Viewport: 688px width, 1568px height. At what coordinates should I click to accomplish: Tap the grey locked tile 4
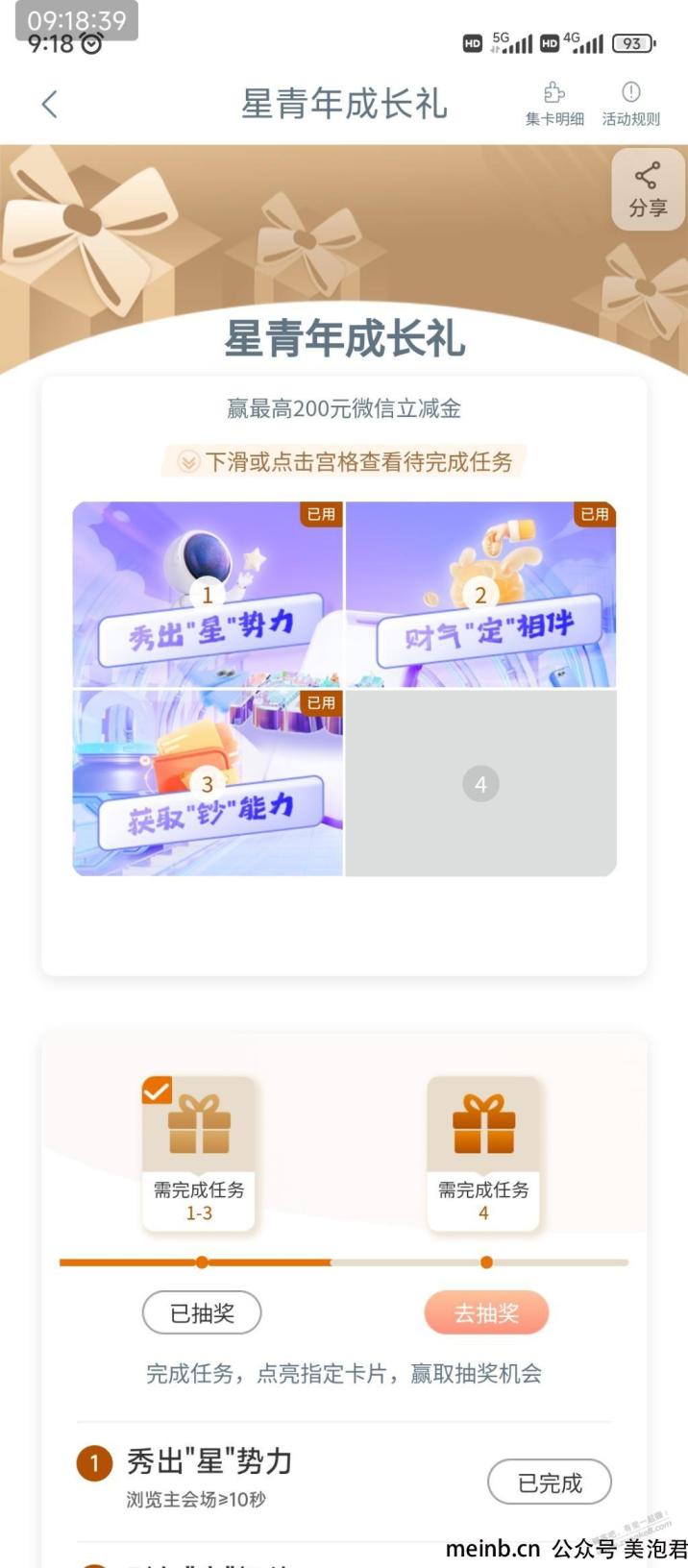(480, 782)
